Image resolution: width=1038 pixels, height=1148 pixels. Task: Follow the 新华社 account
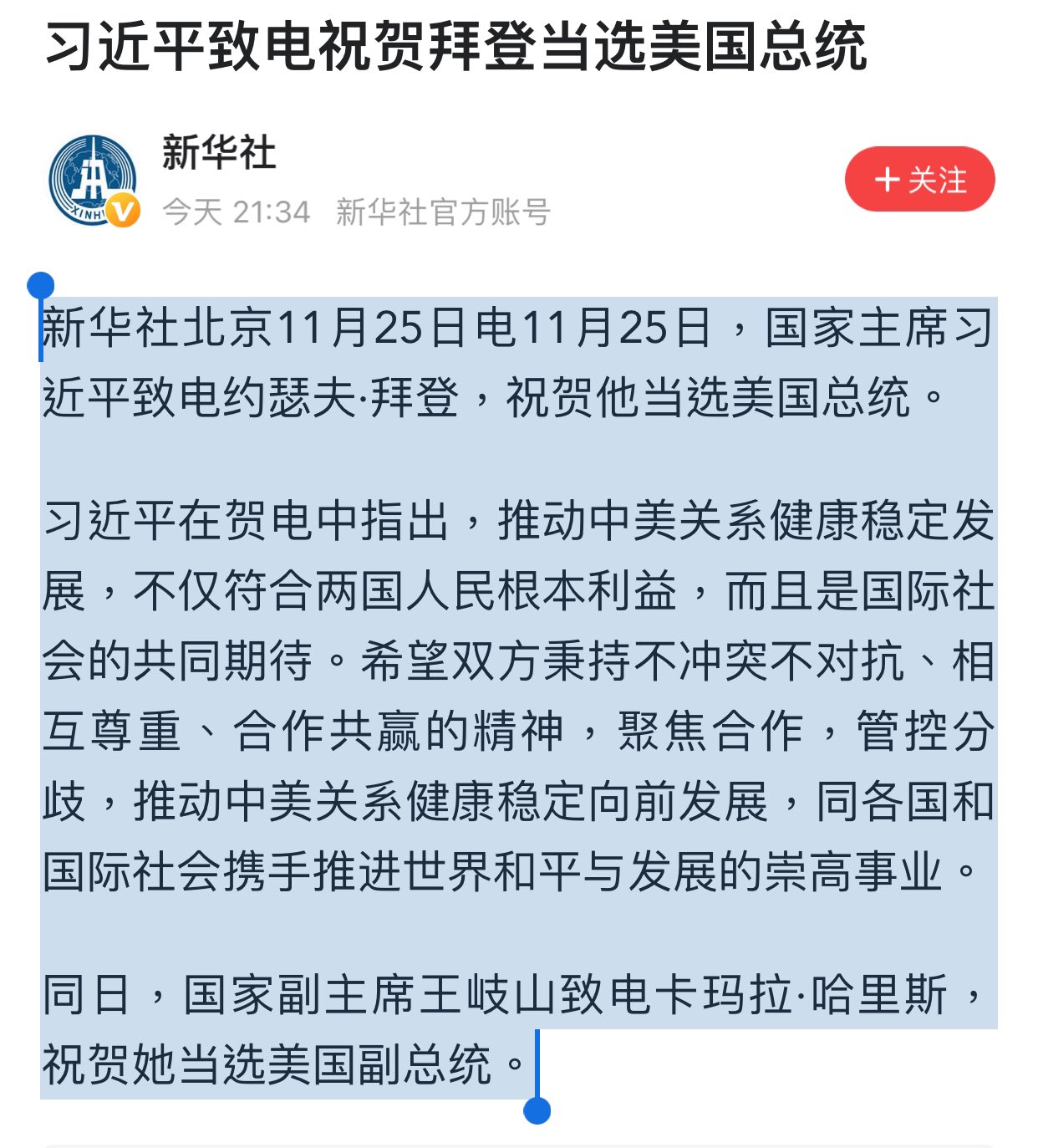click(919, 180)
